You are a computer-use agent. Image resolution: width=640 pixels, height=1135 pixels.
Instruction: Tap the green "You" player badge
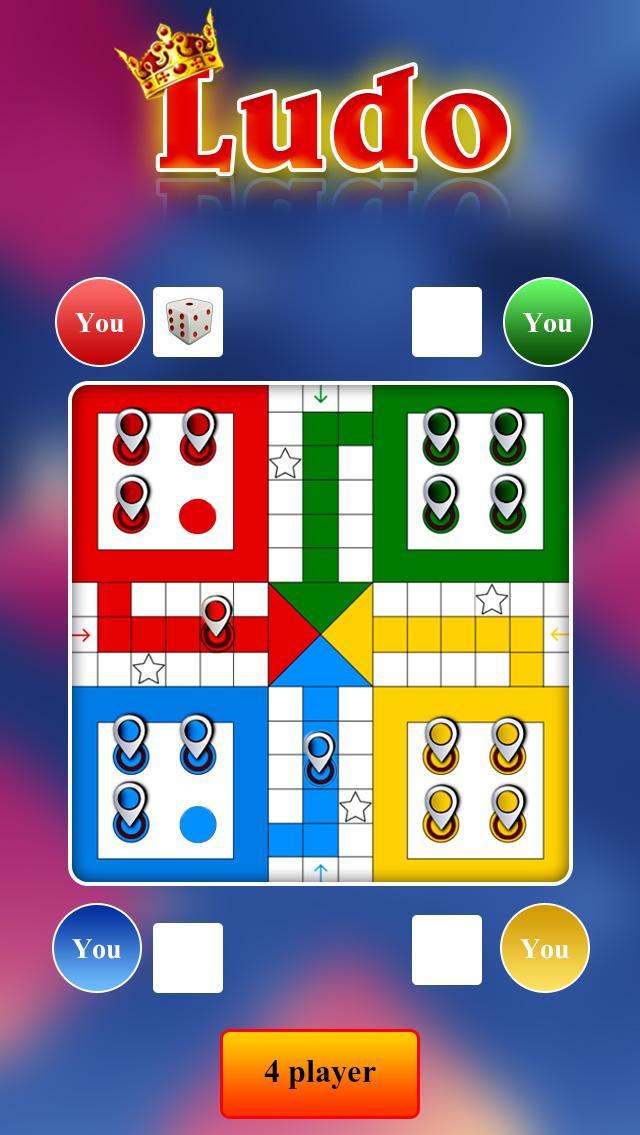[x=547, y=322]
